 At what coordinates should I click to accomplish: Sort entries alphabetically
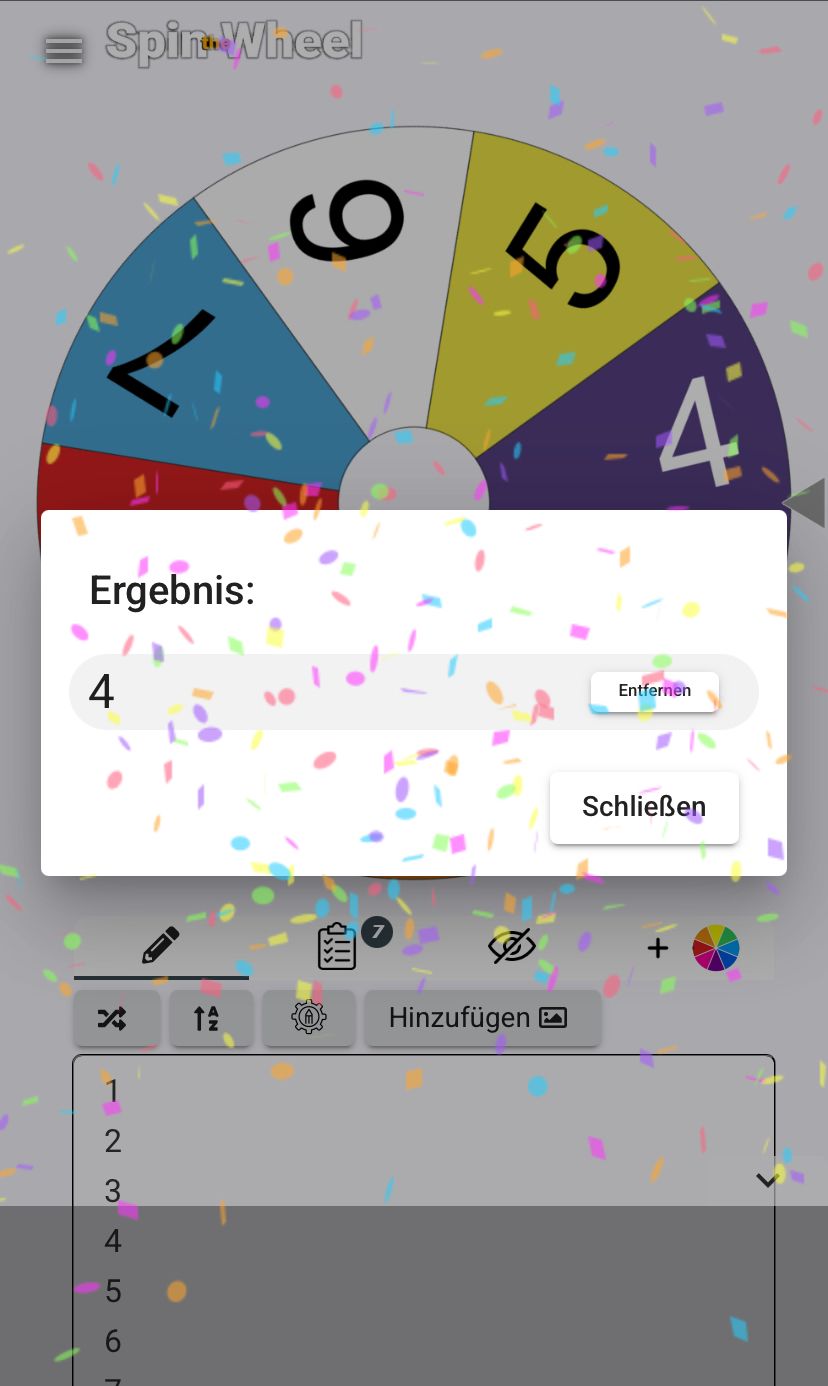210,1018
